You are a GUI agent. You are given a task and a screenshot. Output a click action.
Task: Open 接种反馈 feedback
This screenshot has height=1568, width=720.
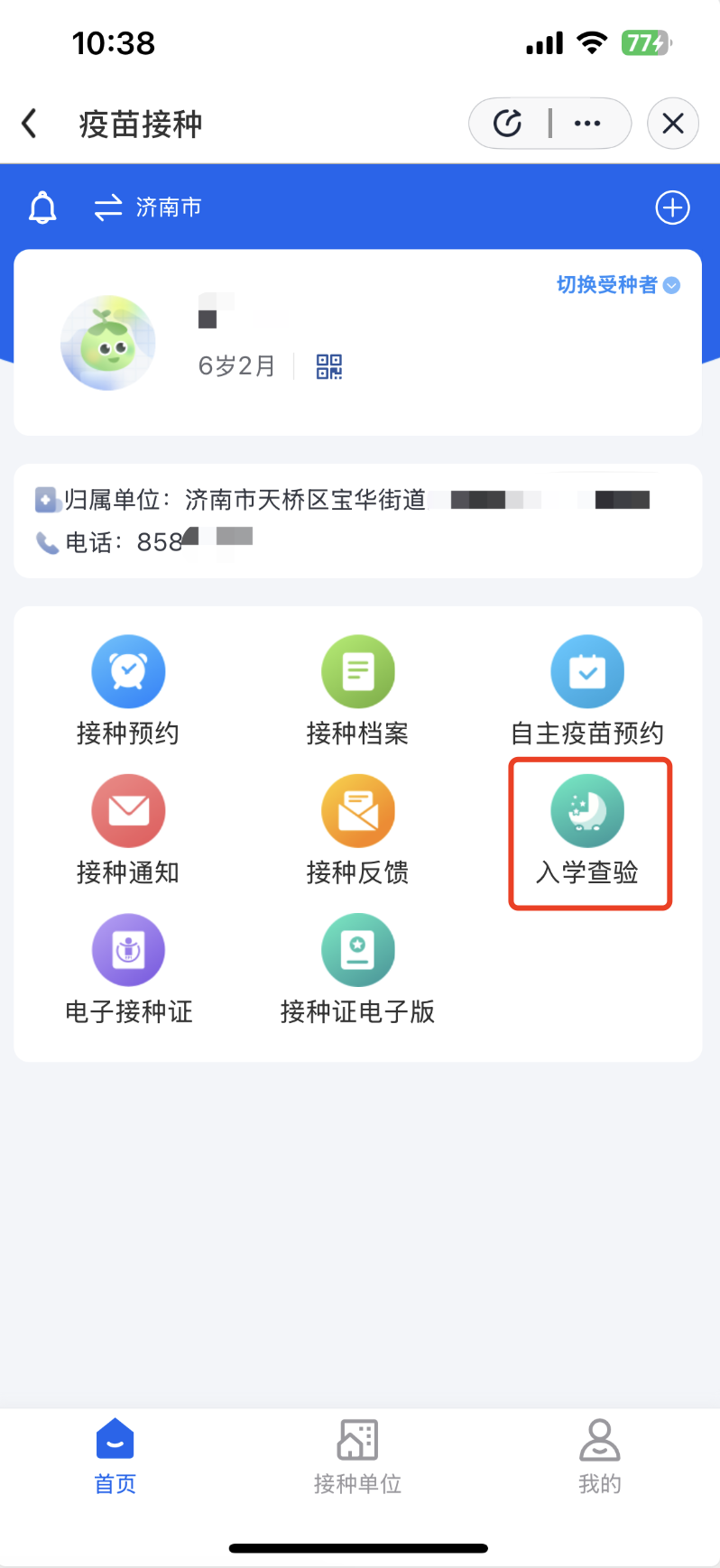[358, 828]
